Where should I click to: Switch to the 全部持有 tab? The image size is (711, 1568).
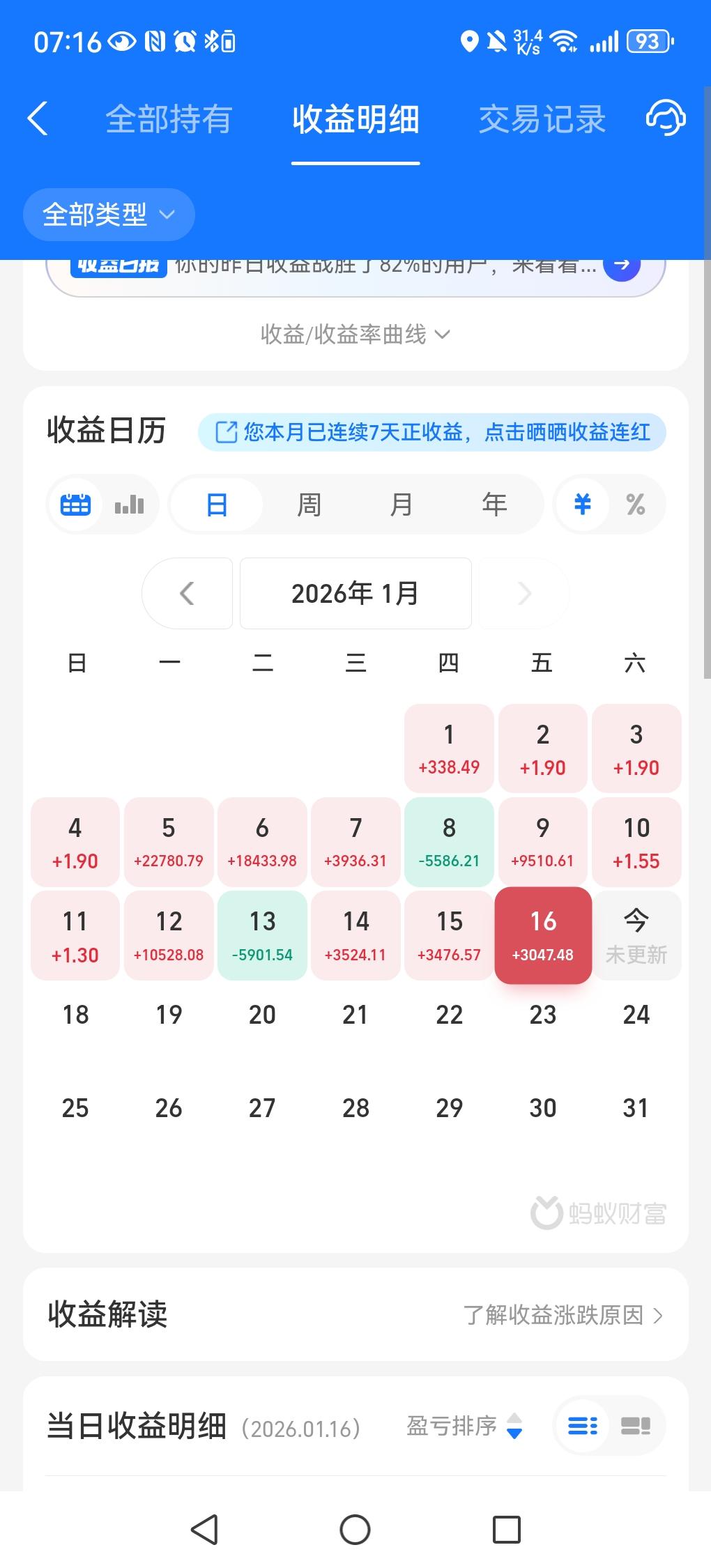click(x=169, y=118)
